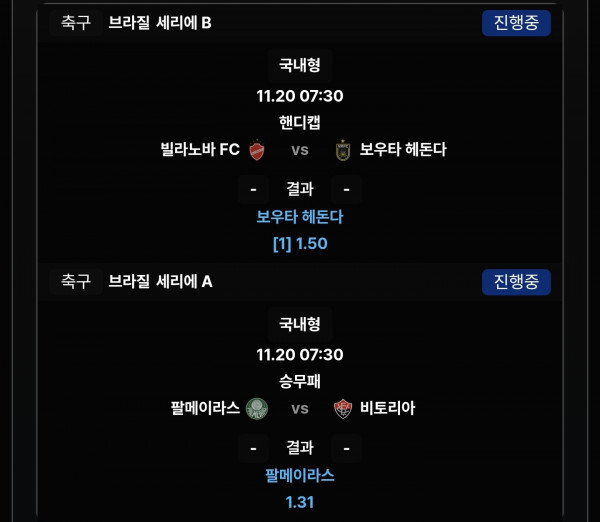Tap the 진행중 badge on 브라질 세리에 A
Viewport: 600px width, 522px height.
tap(516, 282)
